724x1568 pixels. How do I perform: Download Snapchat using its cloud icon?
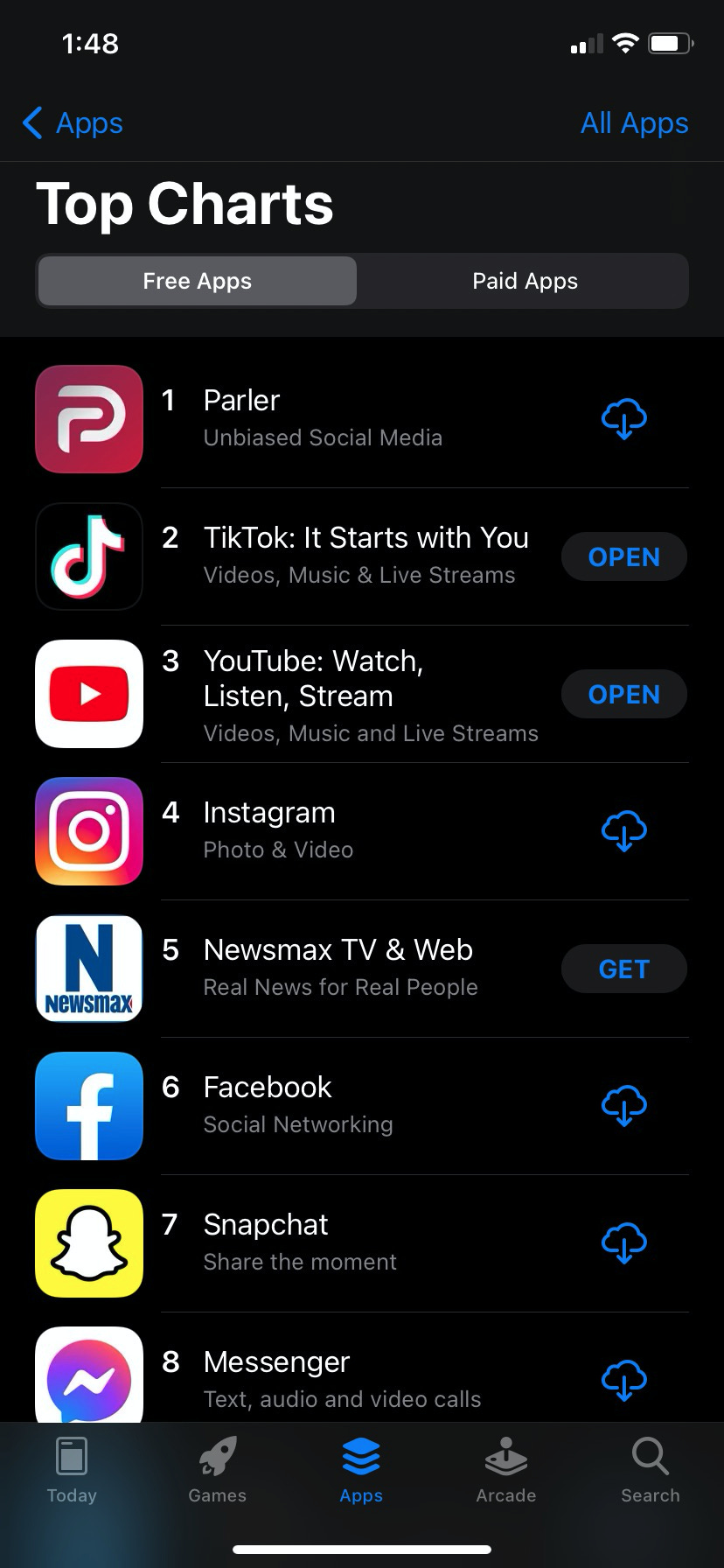click(624, 1242)
